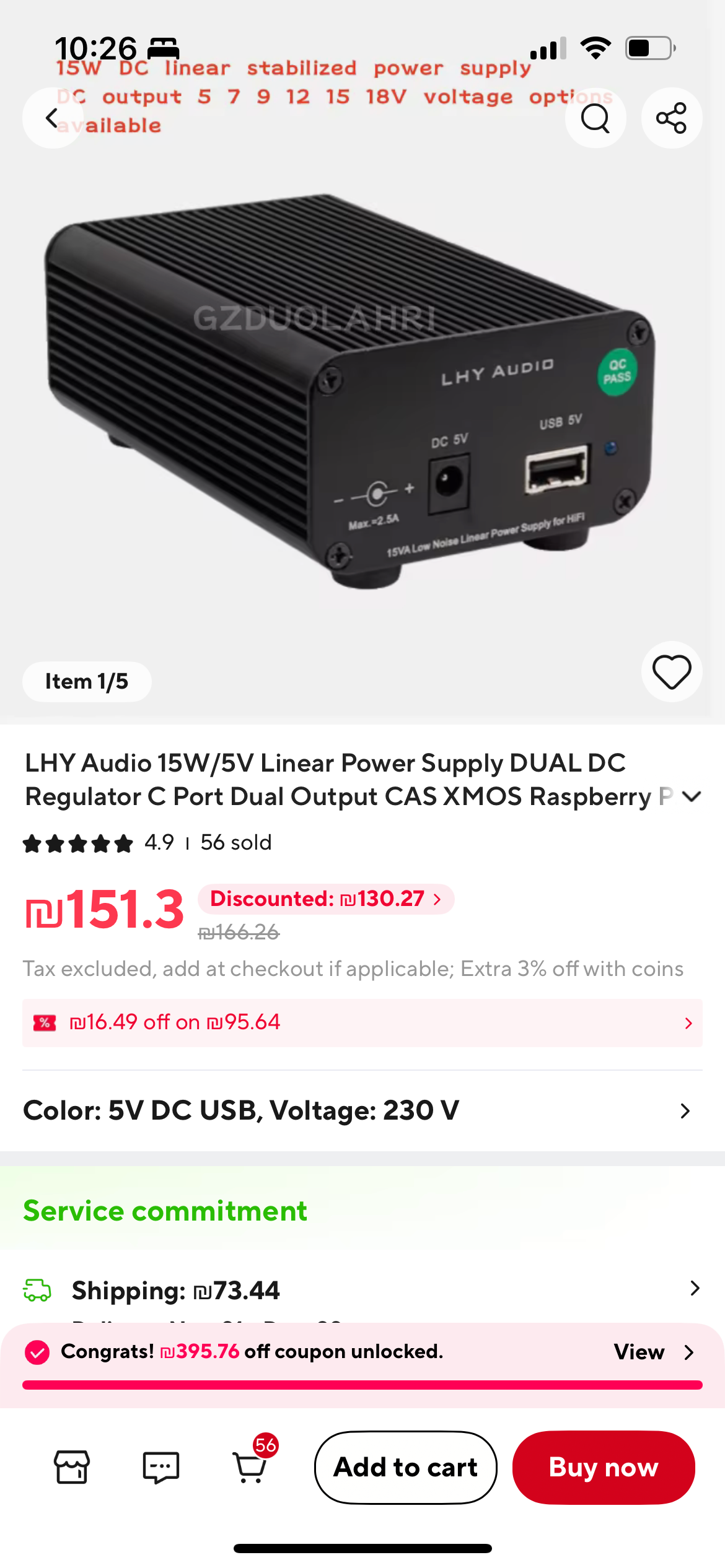View the unlocked ₪395.76 coupon

tap(638, 1352)
